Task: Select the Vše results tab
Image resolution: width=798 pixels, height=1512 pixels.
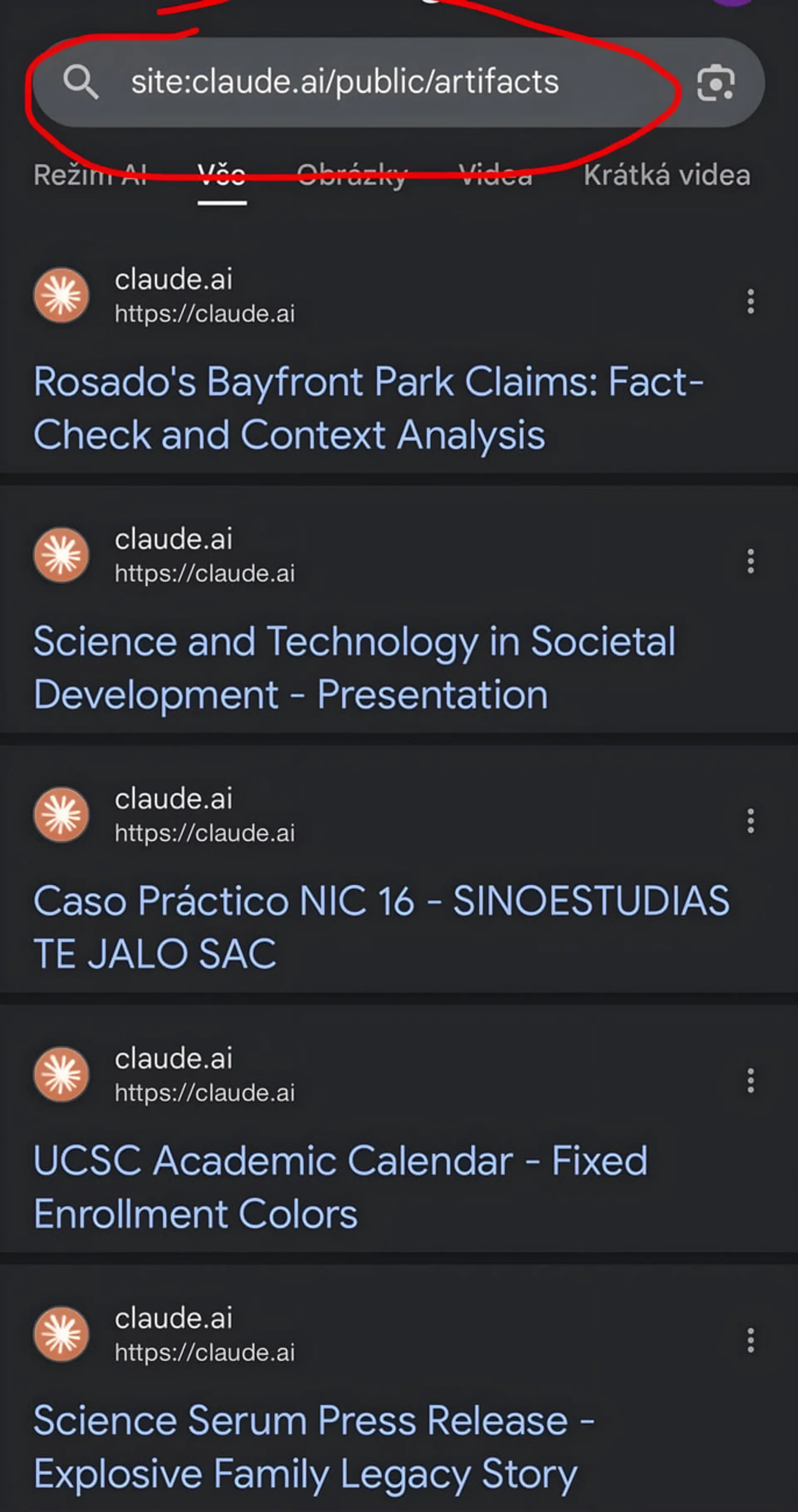Action: coord(222,175)
